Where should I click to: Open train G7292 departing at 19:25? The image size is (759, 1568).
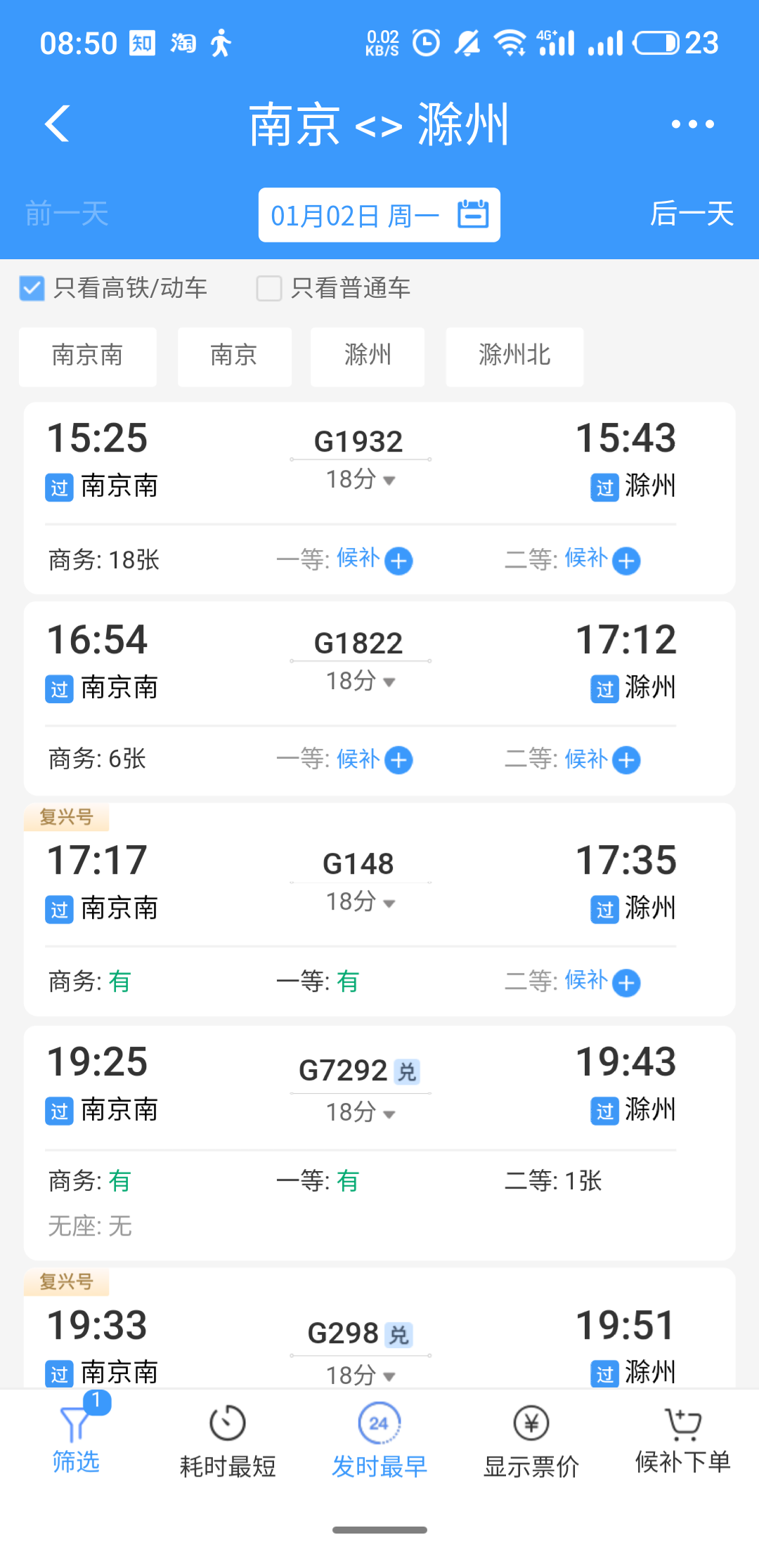379,1142
